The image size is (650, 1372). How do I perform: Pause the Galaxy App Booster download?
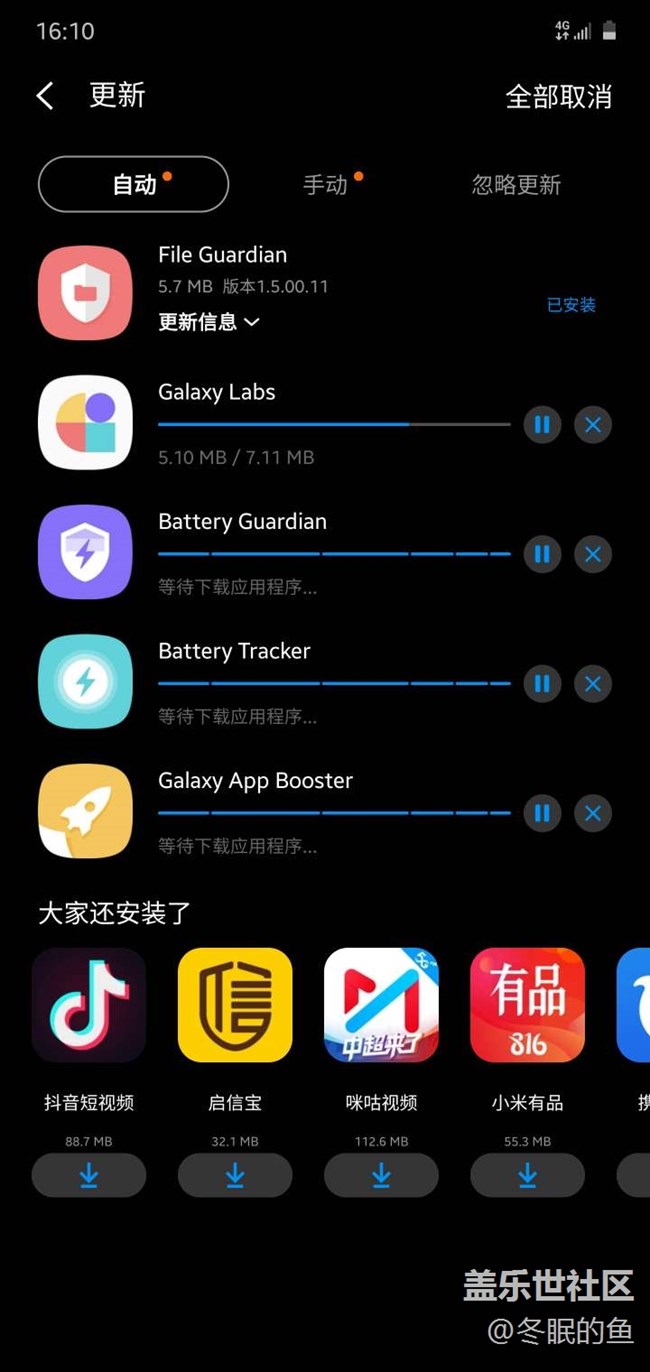[542, 813]
